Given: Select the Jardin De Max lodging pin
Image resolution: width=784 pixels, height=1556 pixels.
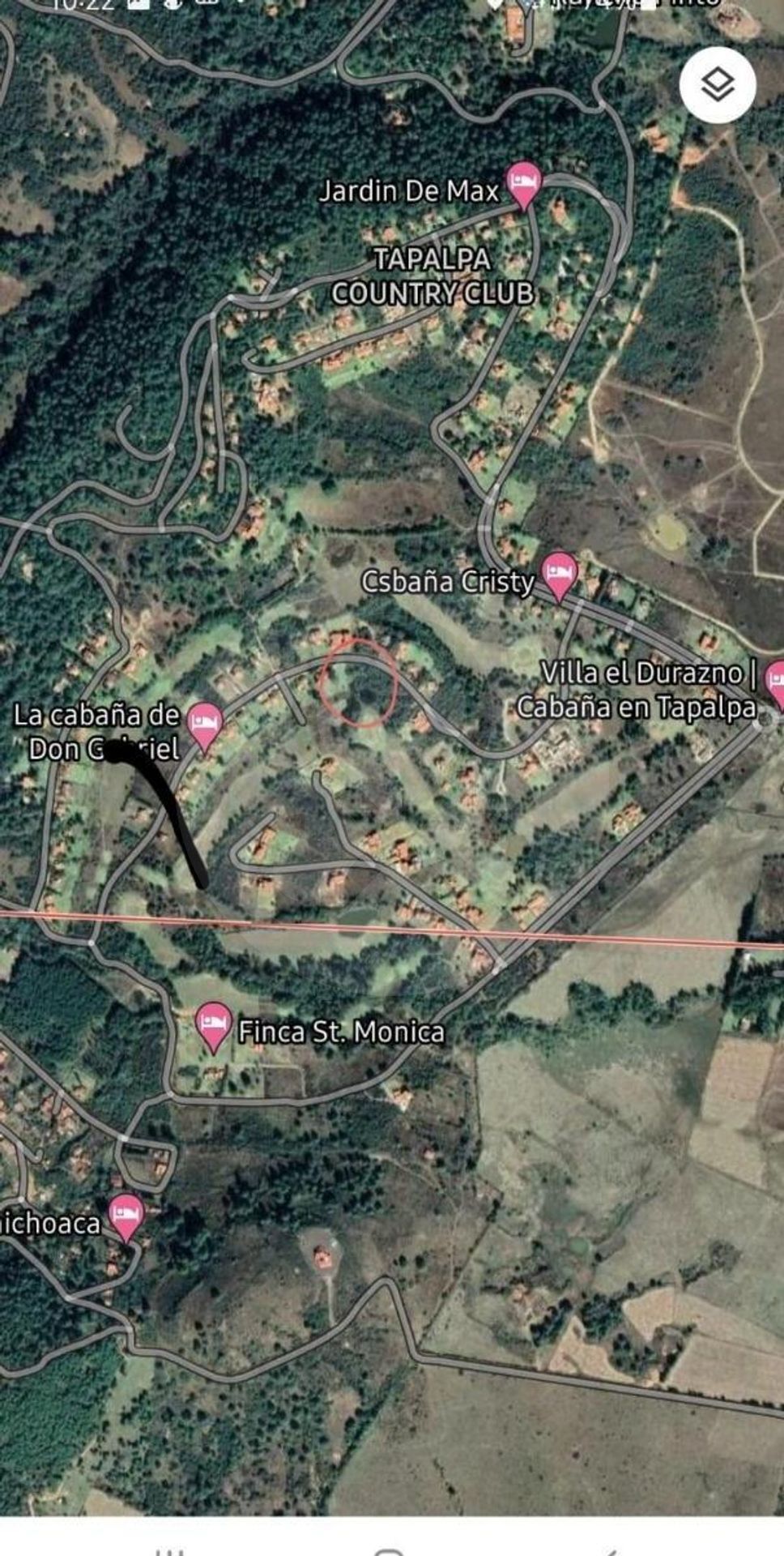Looking at the screenshot, I should pos(523,183).
